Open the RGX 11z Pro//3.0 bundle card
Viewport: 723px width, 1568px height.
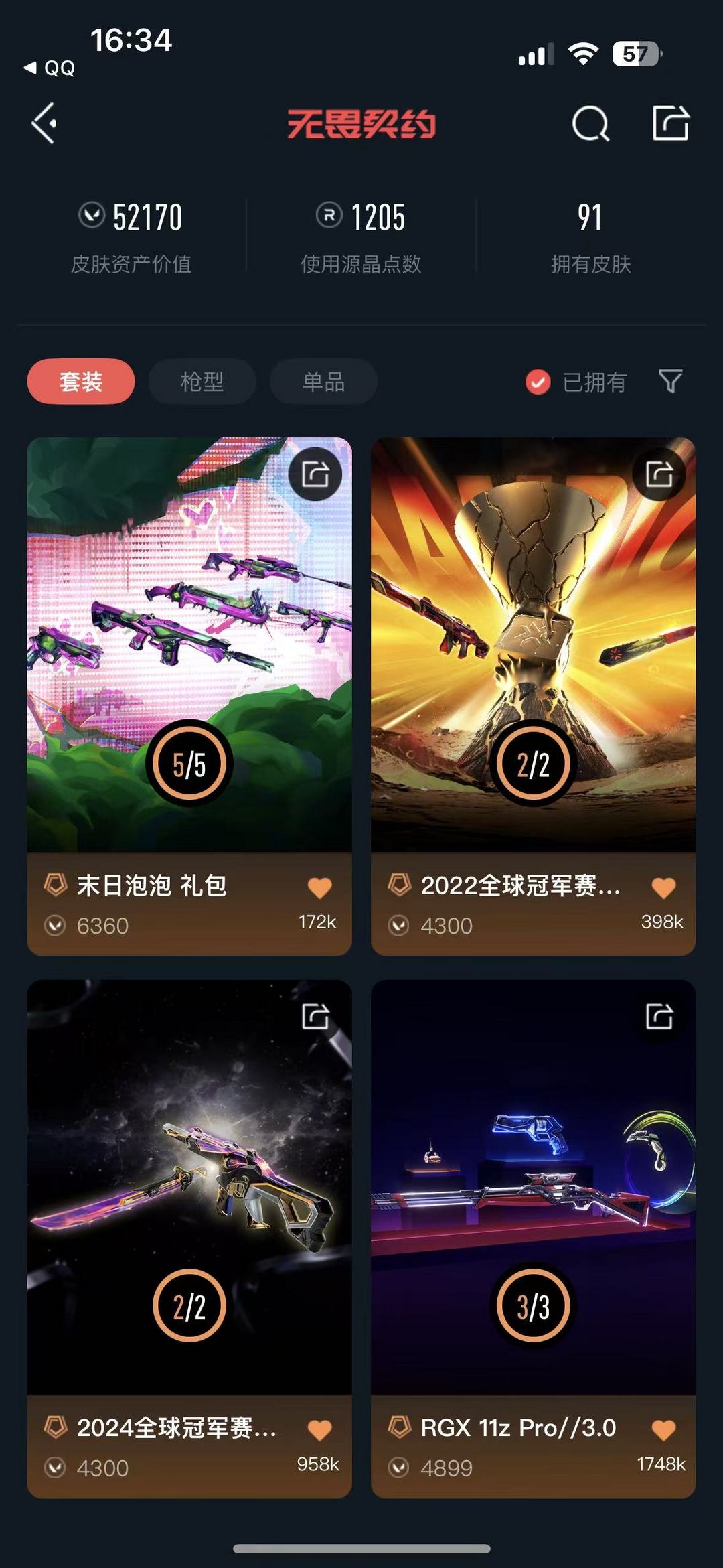click(533, 1186)
